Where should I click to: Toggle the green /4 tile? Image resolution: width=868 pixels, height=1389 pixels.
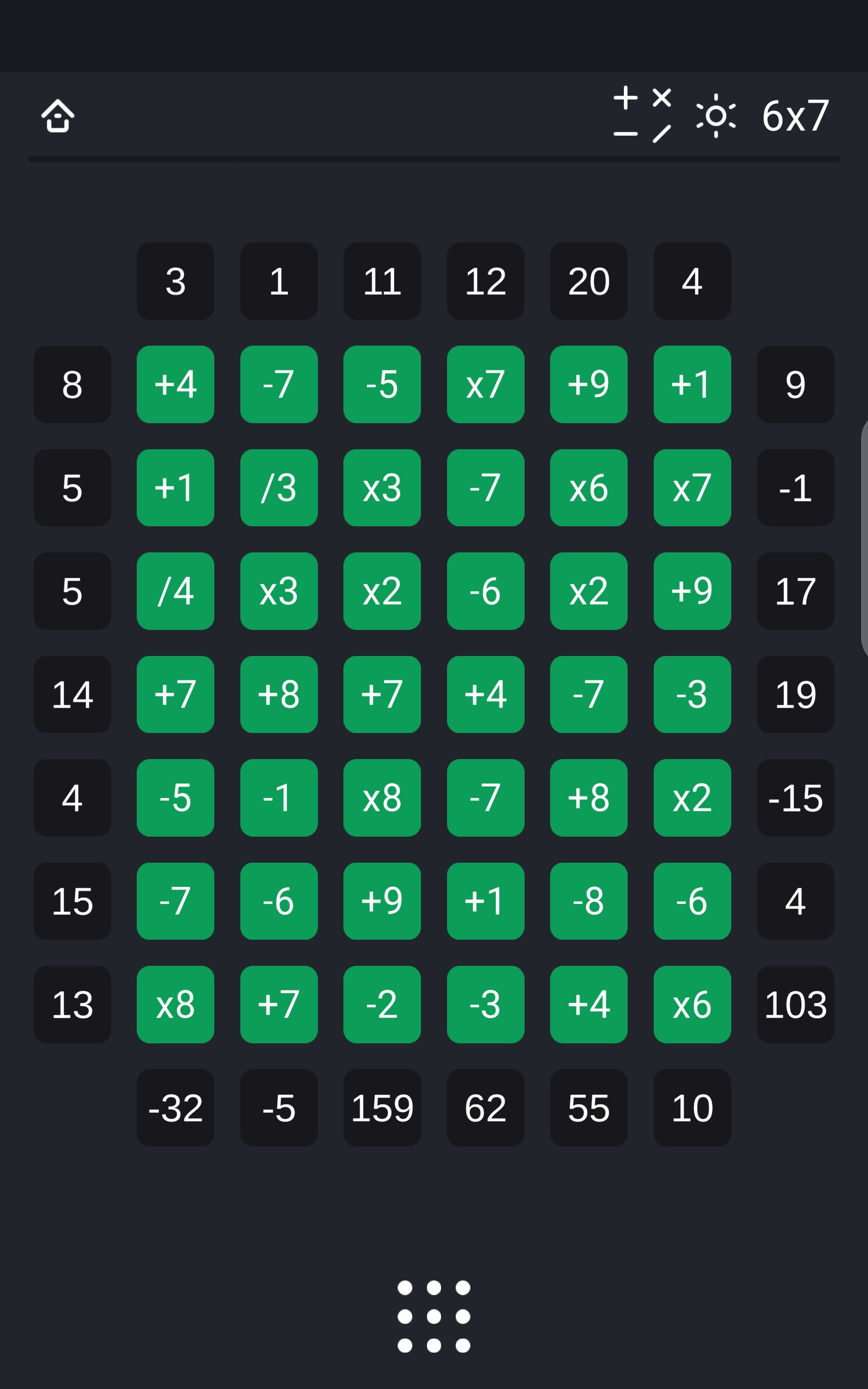tap(175, 591)
